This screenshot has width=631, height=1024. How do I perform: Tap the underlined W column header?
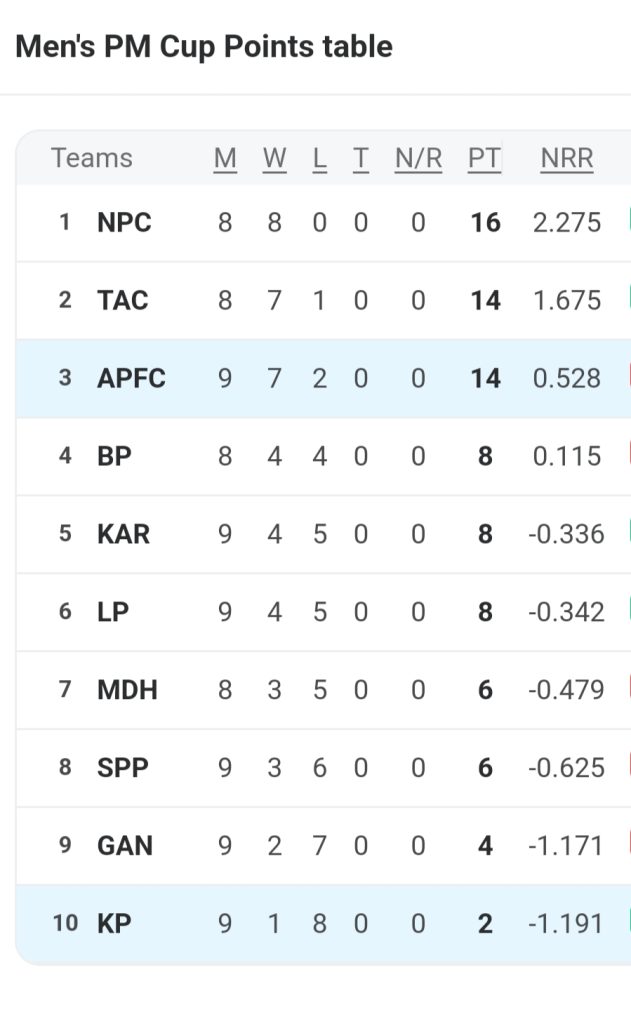pyautogui.click(x=275, y=158)
